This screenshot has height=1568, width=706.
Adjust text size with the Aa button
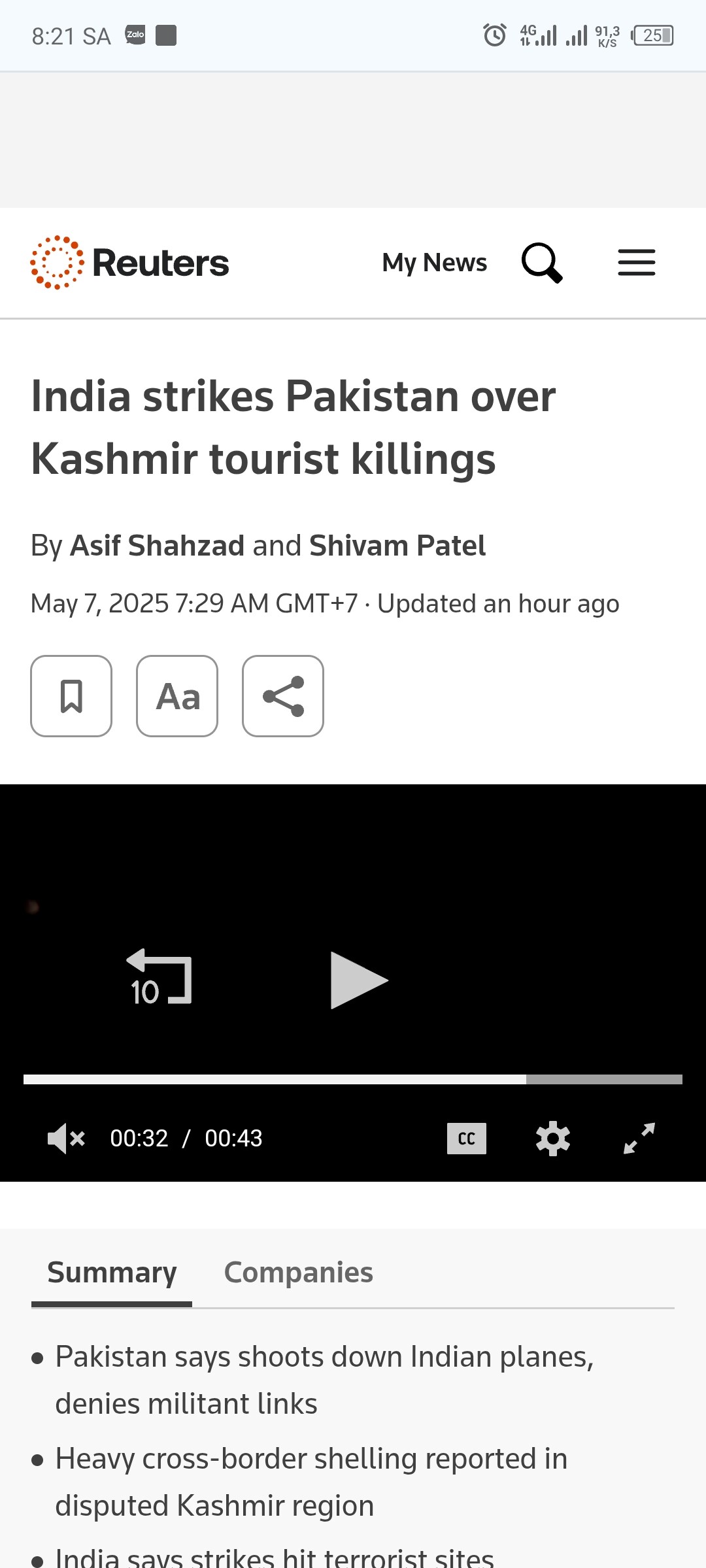(x=177, y=696)
